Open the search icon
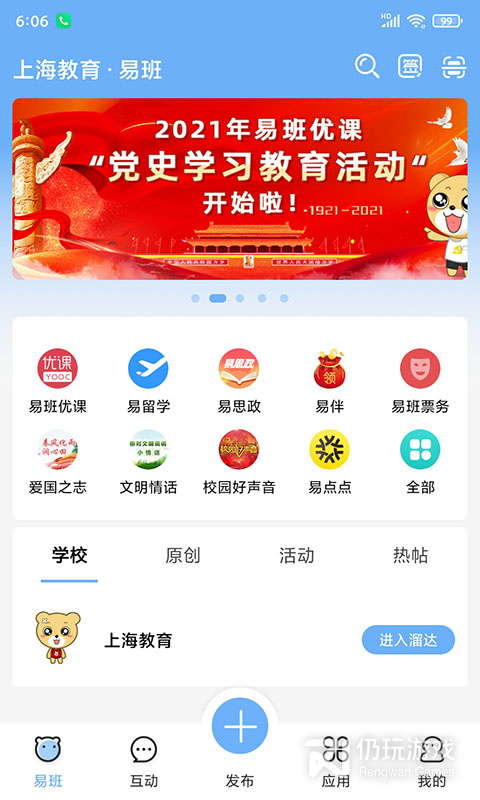 367,66
